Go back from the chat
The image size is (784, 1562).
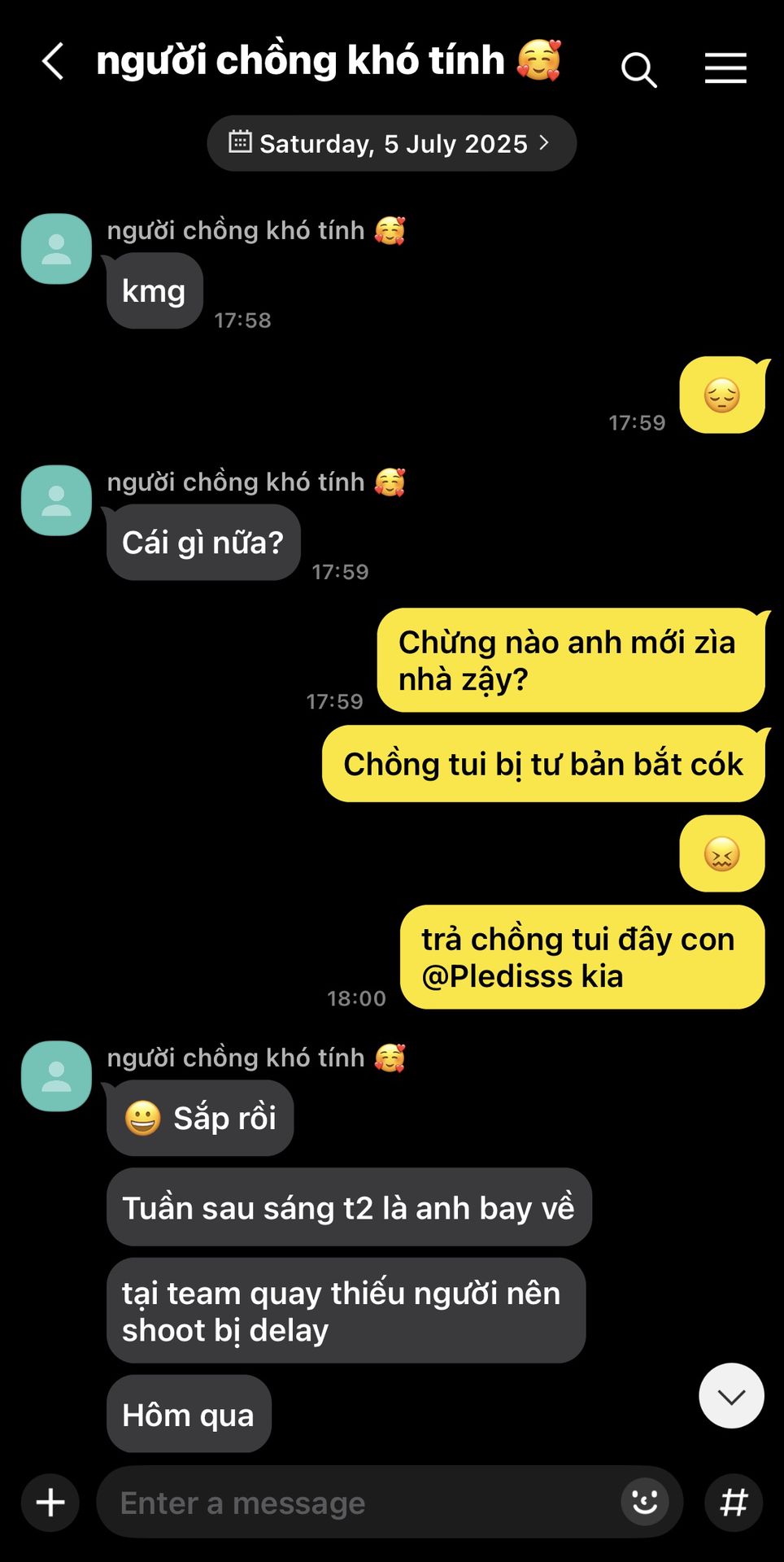coord(53,62)
